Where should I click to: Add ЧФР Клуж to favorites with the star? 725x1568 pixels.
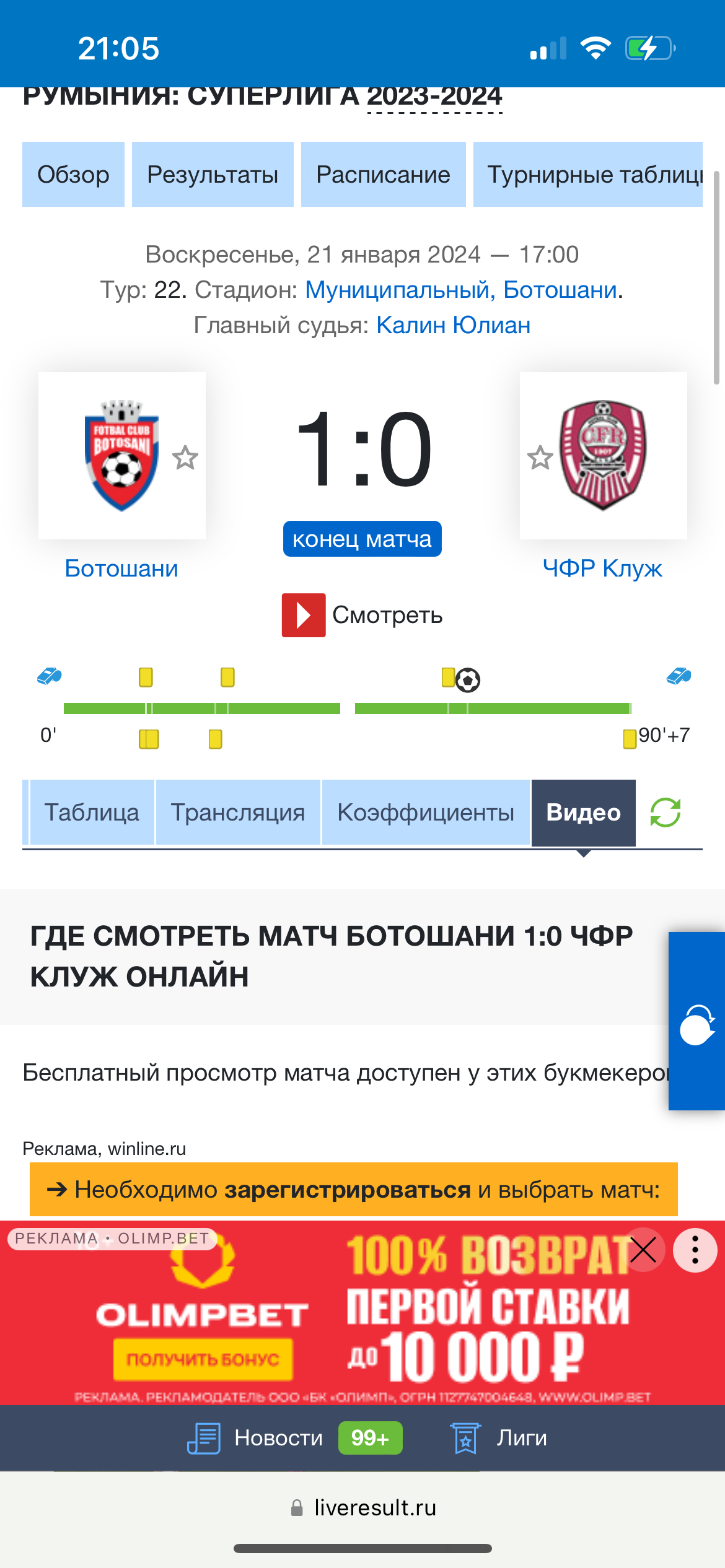[540, 458]
